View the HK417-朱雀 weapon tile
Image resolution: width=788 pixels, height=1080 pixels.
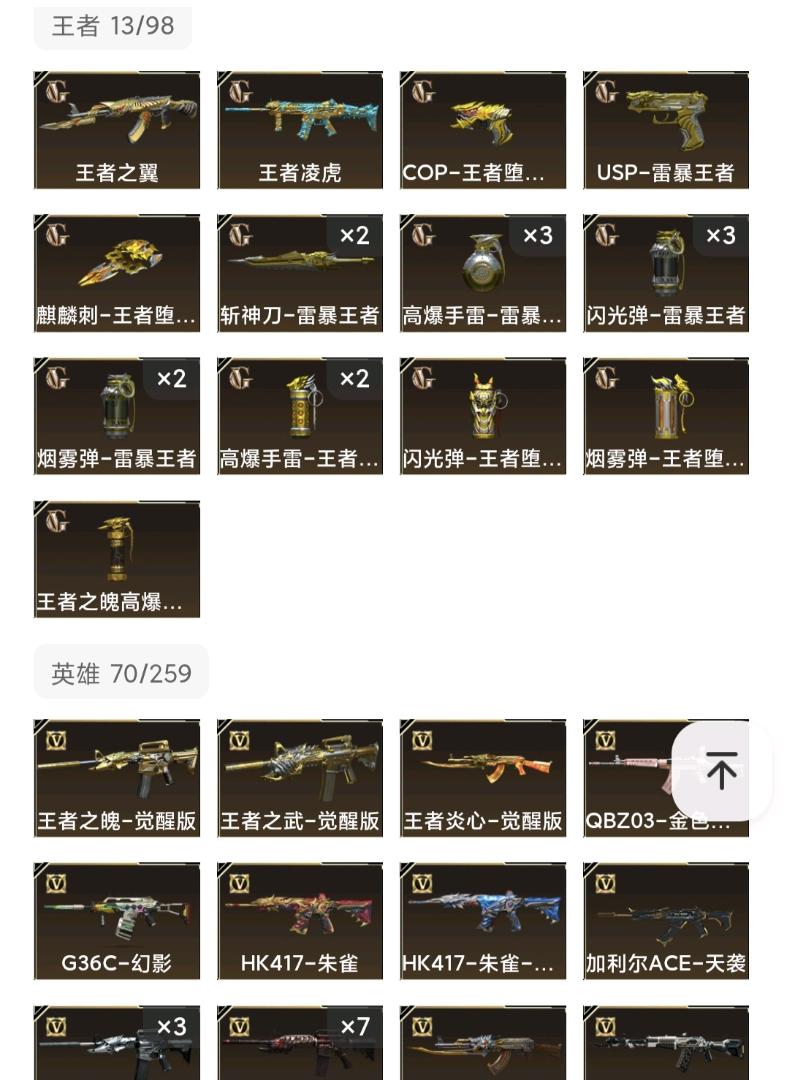pos(300,921)
